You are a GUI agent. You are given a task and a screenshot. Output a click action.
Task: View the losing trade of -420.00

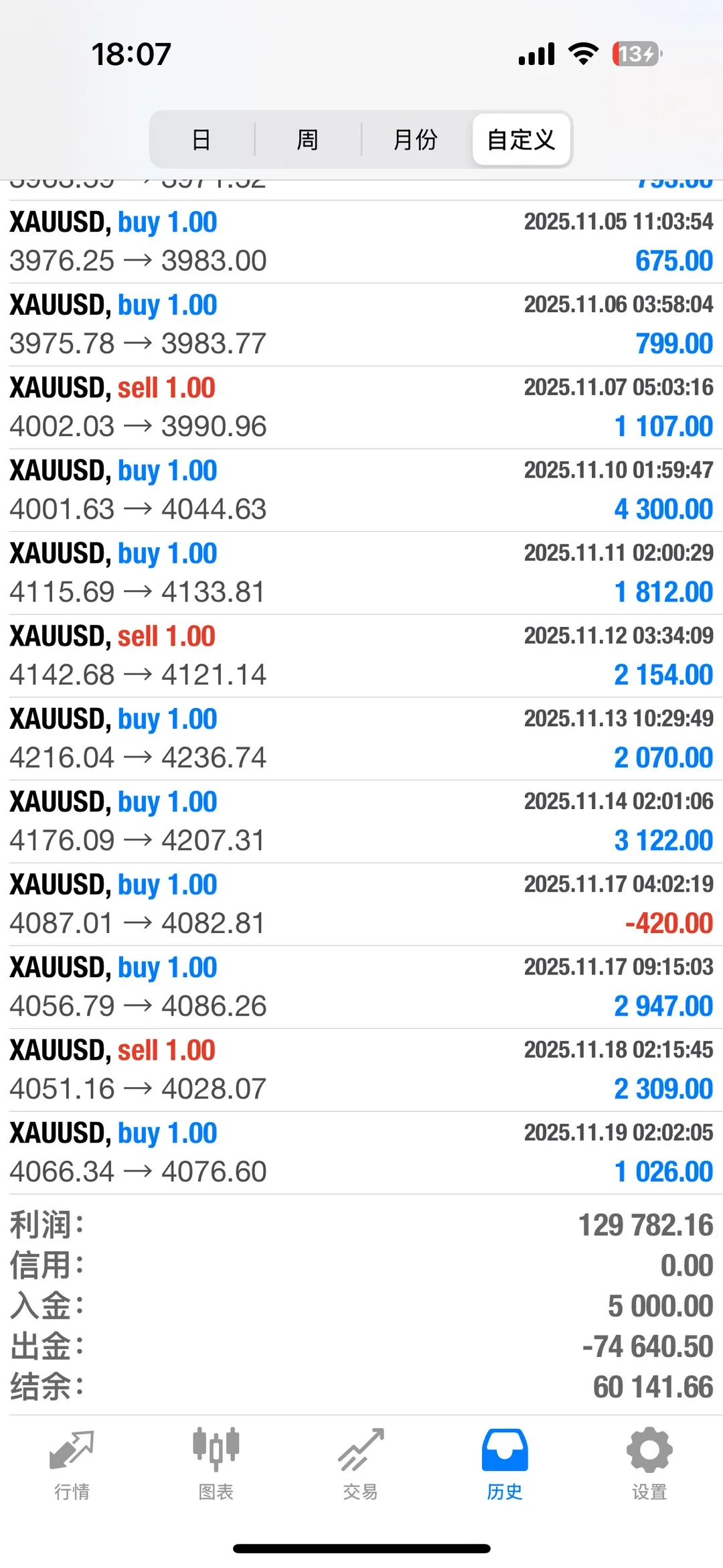[x=361, y=904]
